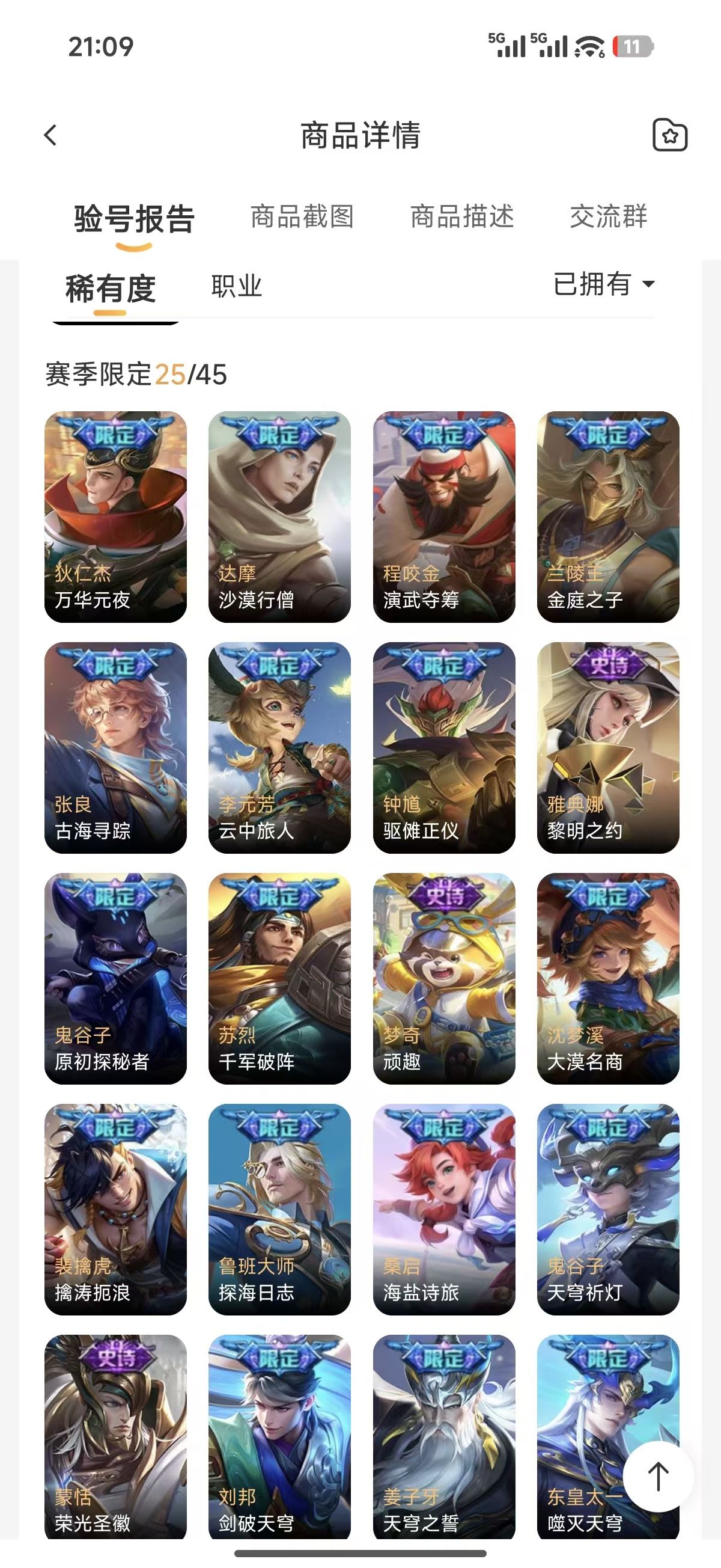Viewport: 721px width, 1568px height.
Task: View the 雅典娜 黎明之约 skin card
Action: (608, 747)
